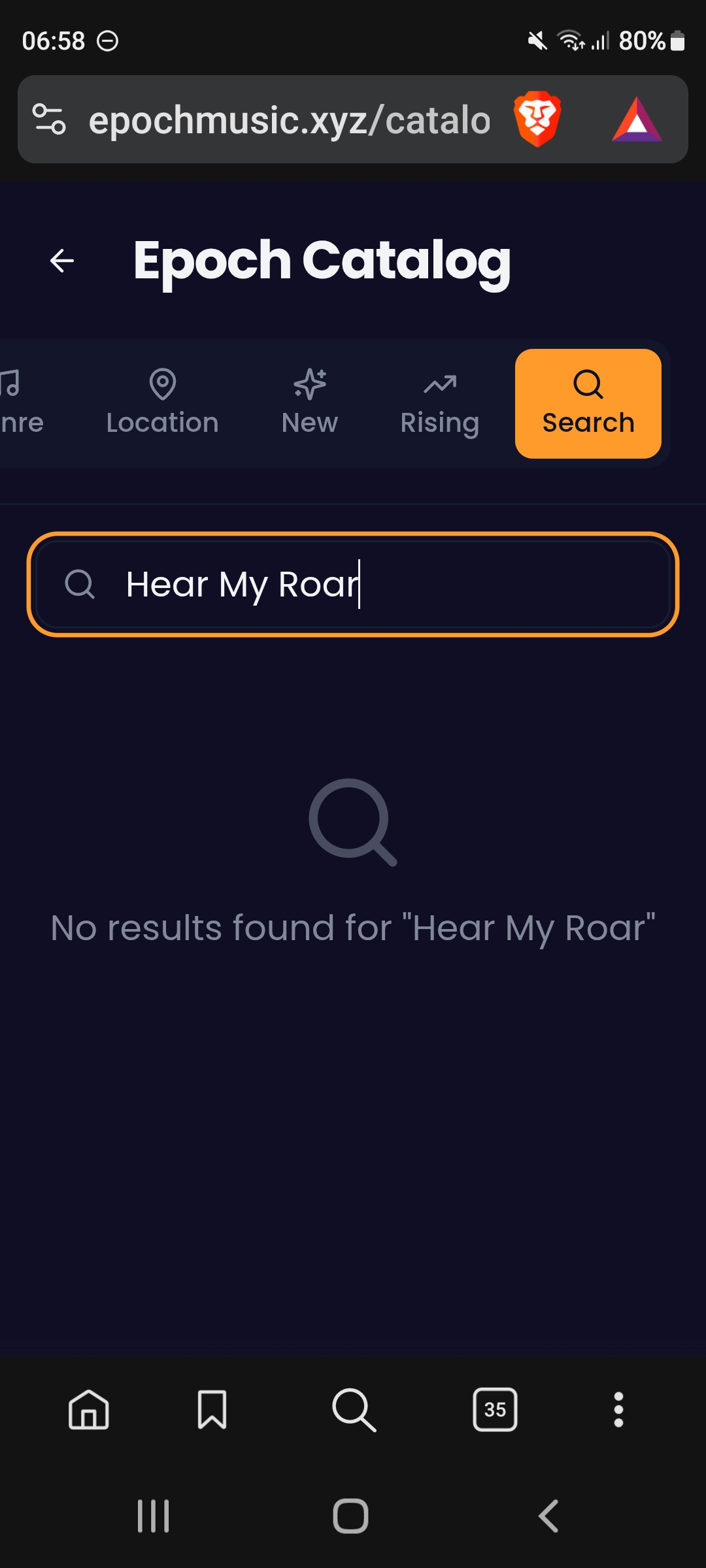Screen dimensions: 706x1568
Task: Open browser search from bottom toolbar
Action: point(354,1409)
